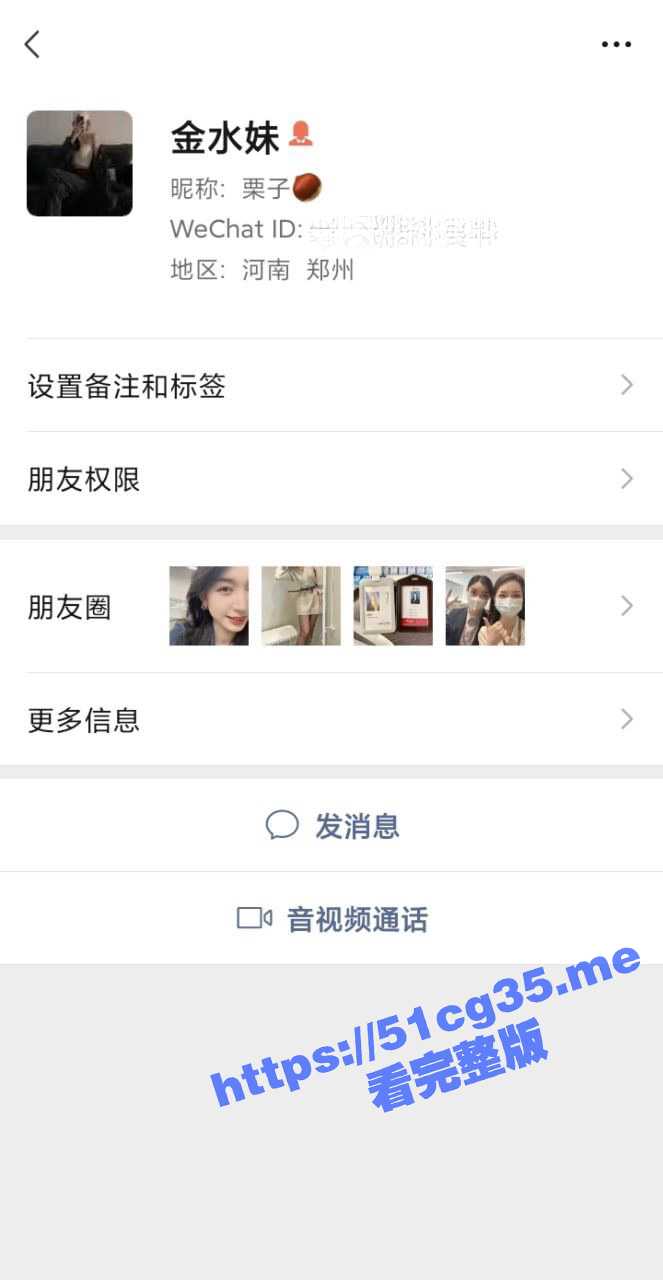
Task: Start 音视频通话 call
Action: [x=333, y=919]
